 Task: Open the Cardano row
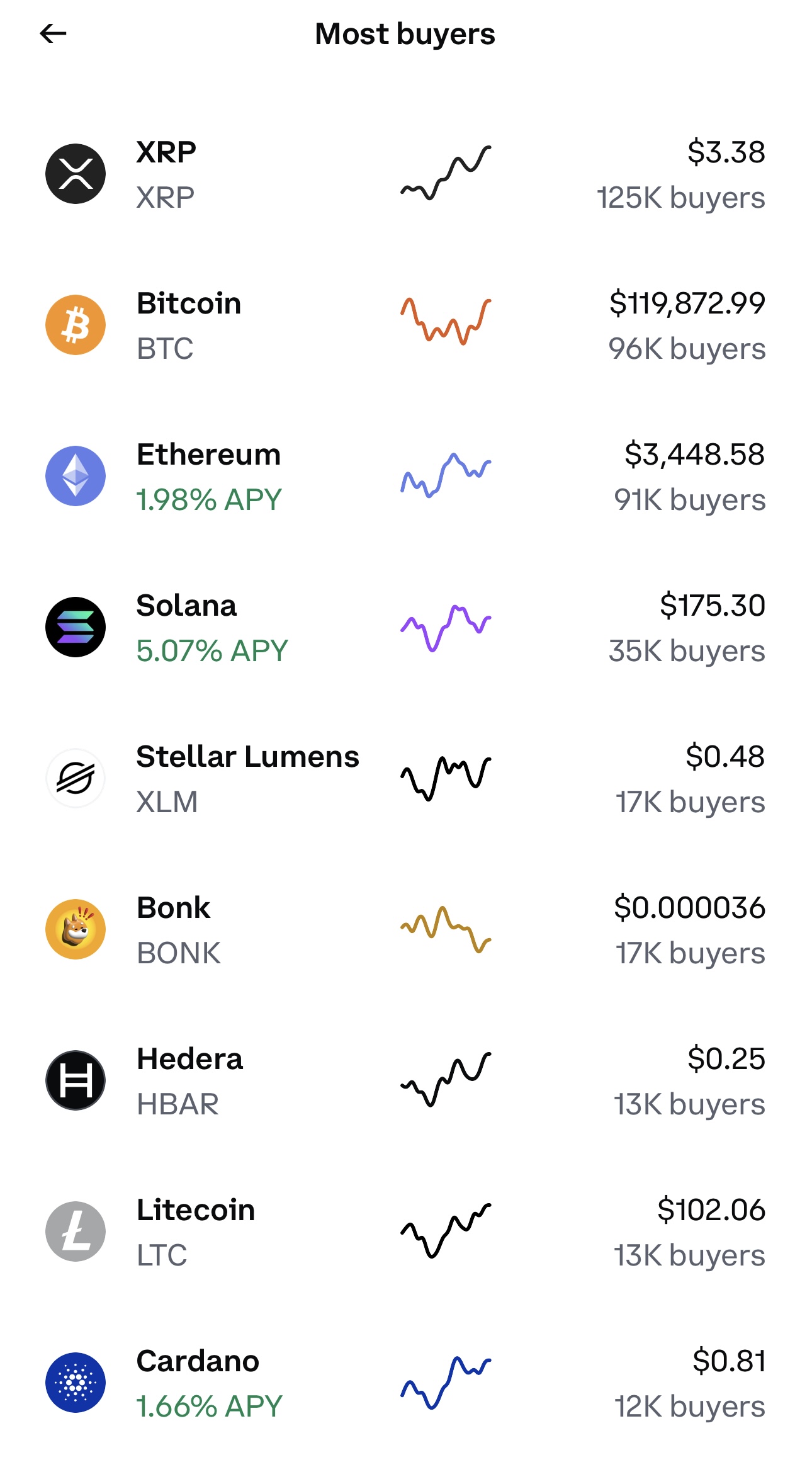(406, 1383)
